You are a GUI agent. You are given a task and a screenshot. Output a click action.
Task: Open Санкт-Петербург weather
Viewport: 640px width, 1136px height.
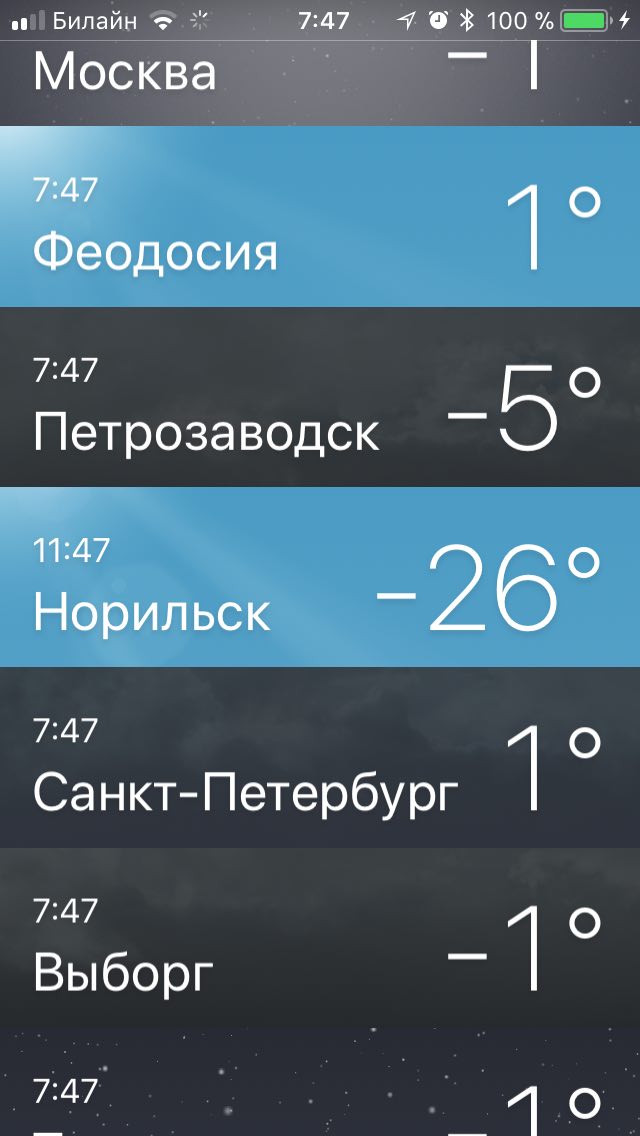320,758
